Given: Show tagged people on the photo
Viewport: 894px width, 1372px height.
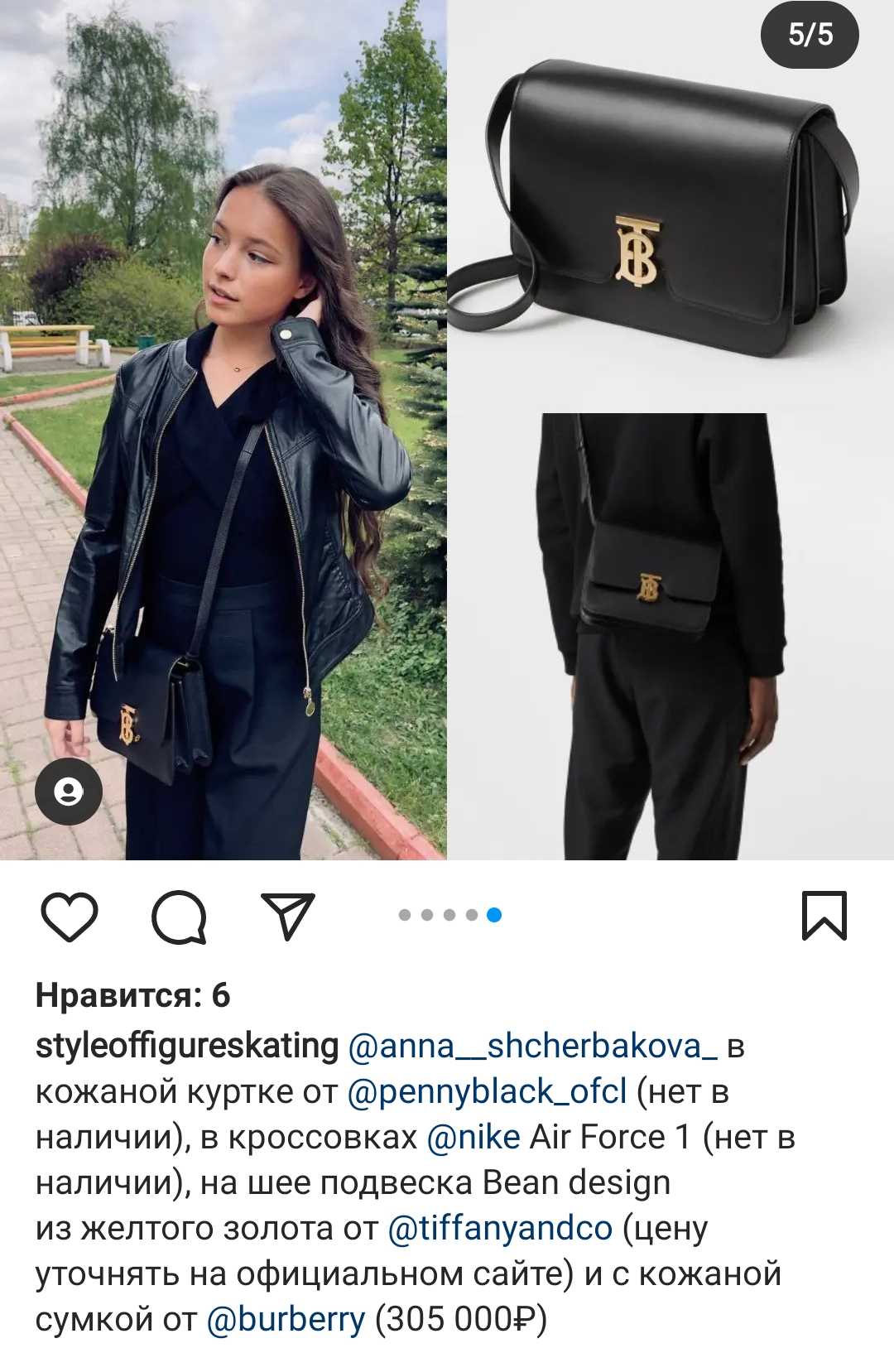Looking at the screenshot, I should coord(69,792).
